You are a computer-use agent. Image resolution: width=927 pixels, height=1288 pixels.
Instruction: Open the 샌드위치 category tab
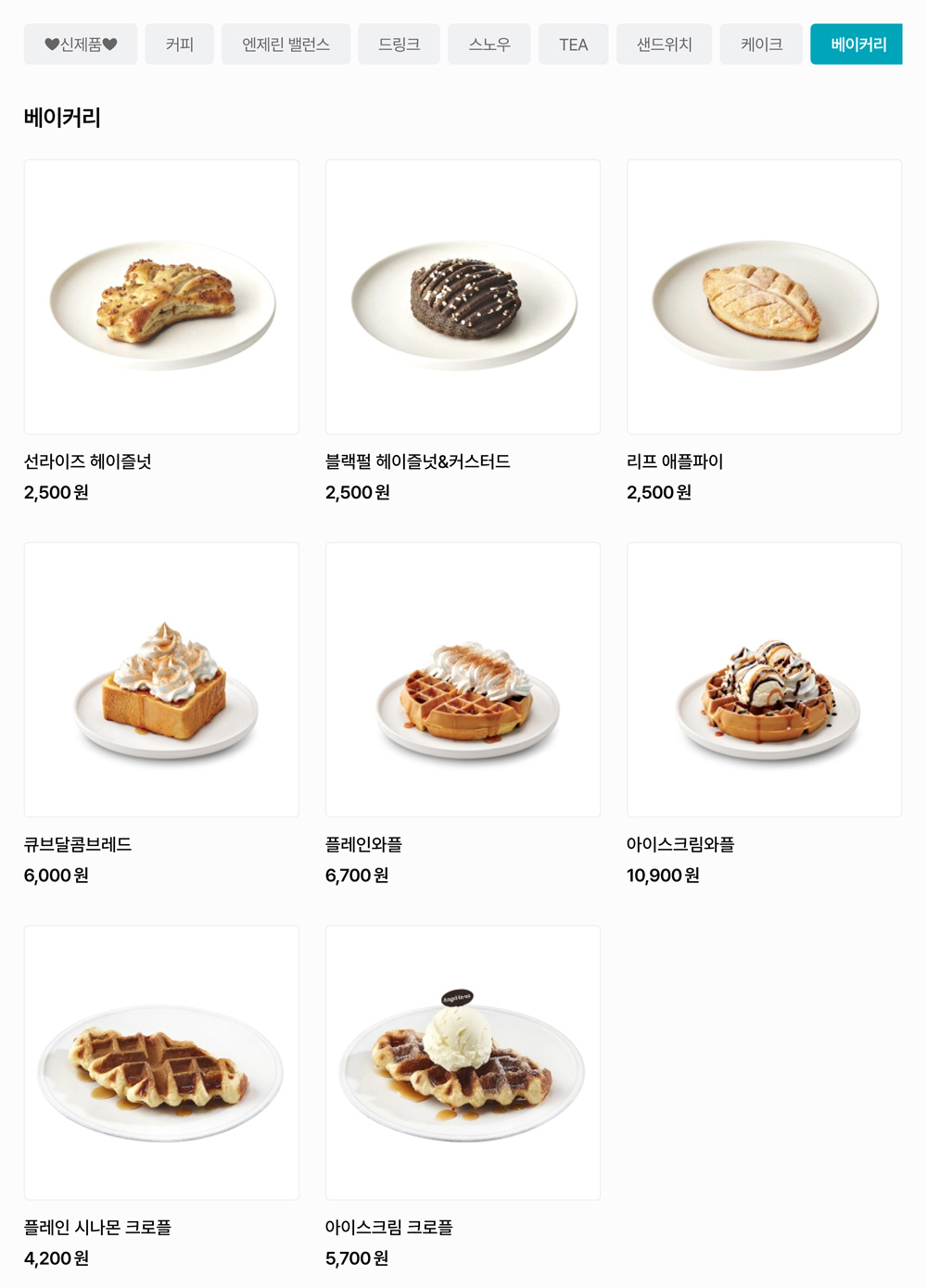coord(664,44)
